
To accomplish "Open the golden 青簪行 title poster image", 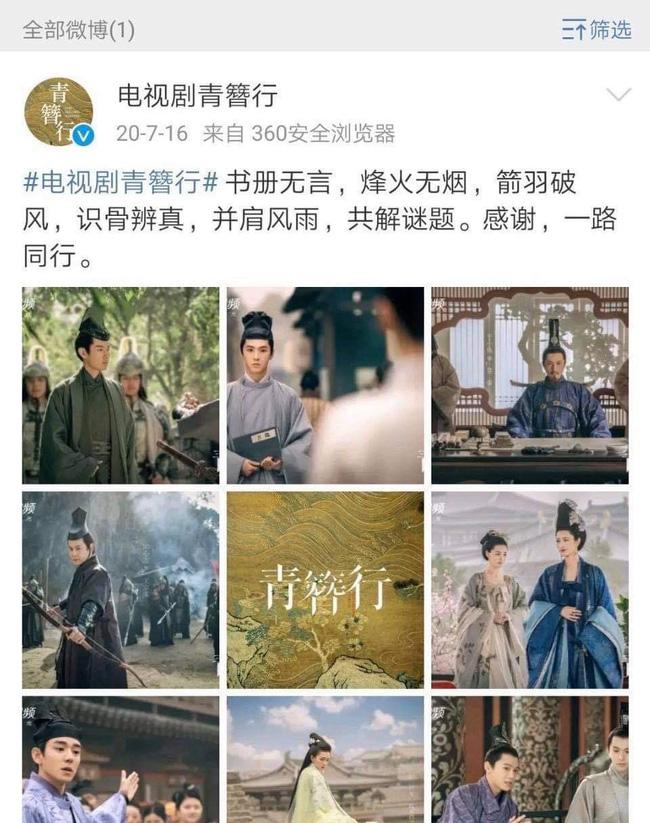I will pyautogui.click(x=325, y=590).
